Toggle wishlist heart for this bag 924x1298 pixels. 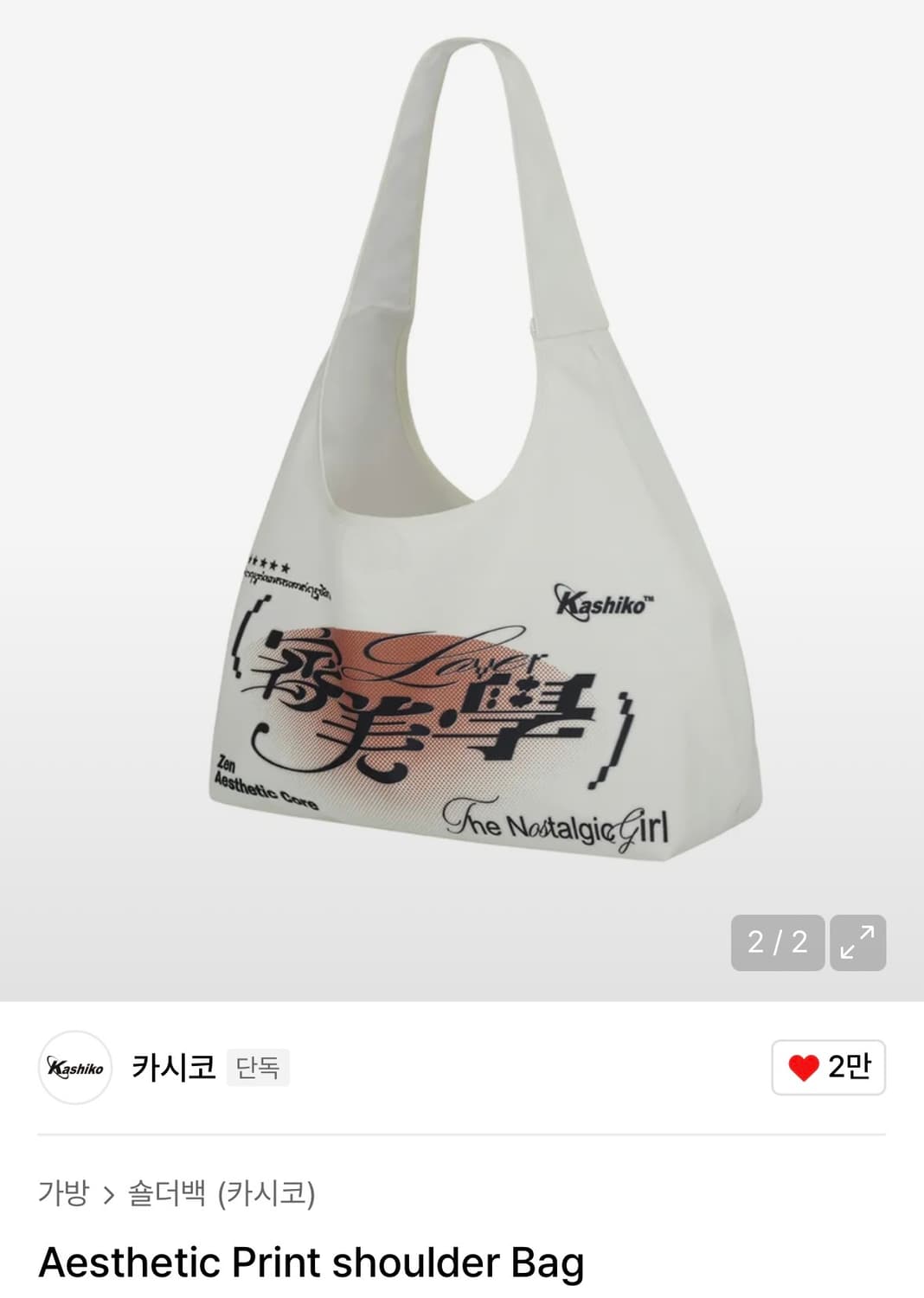[x=803, y=1067]
